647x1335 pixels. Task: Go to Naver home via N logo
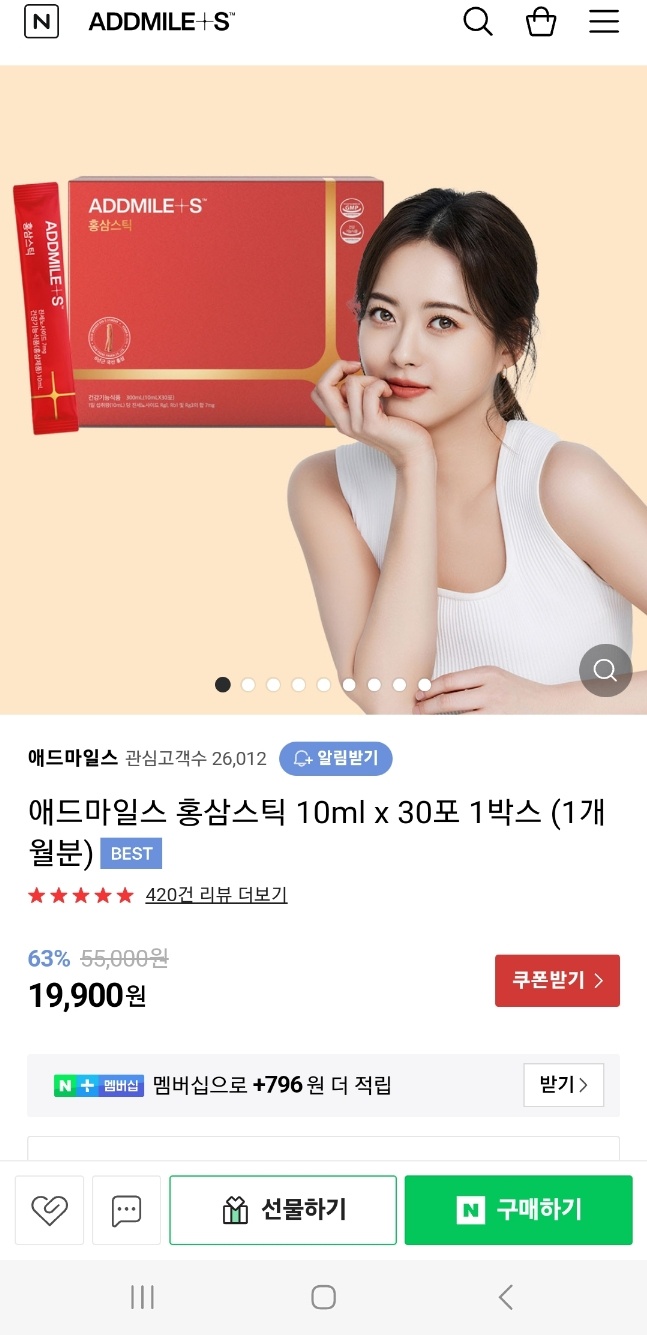pos(41,22)
